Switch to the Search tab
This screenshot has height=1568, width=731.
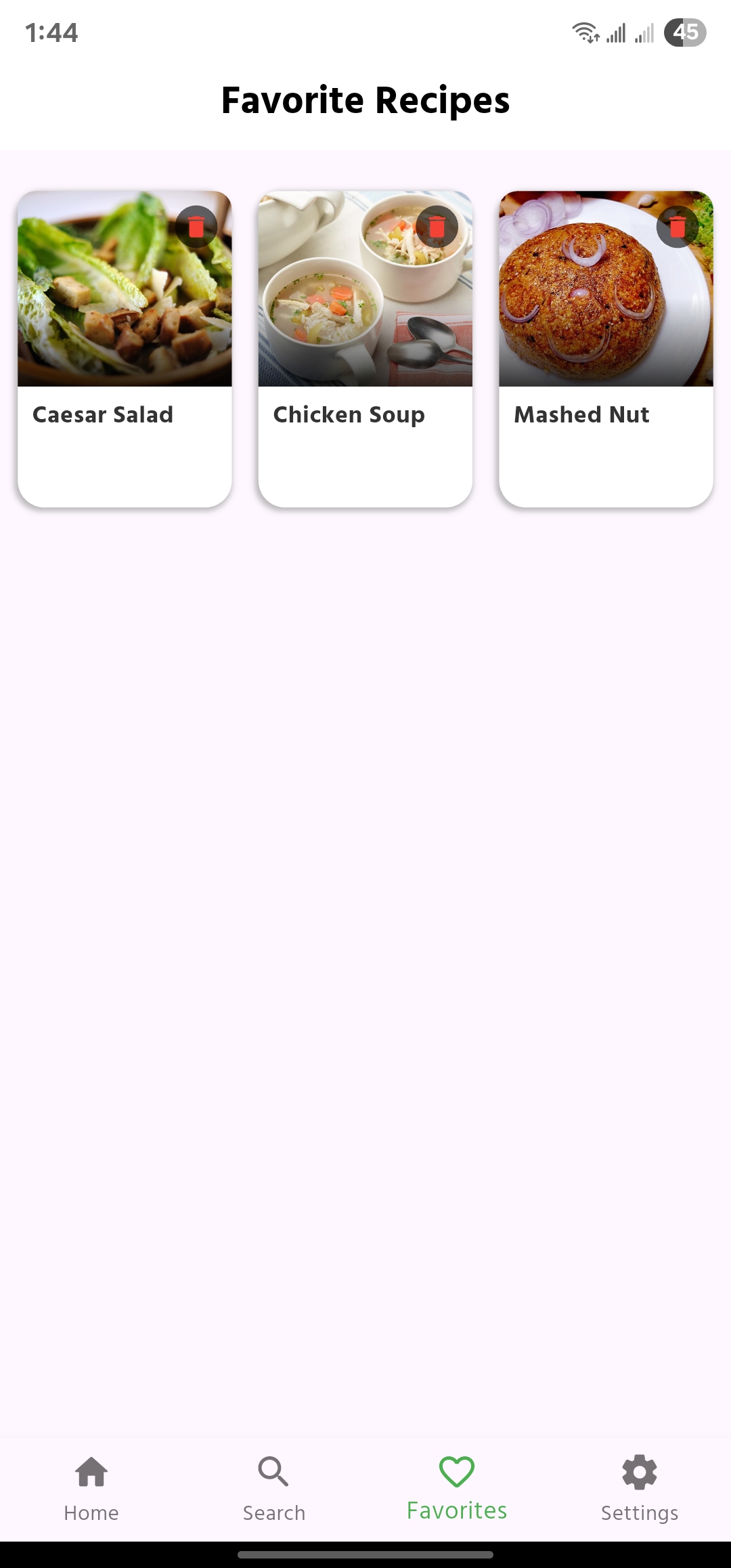point(274,1489)
